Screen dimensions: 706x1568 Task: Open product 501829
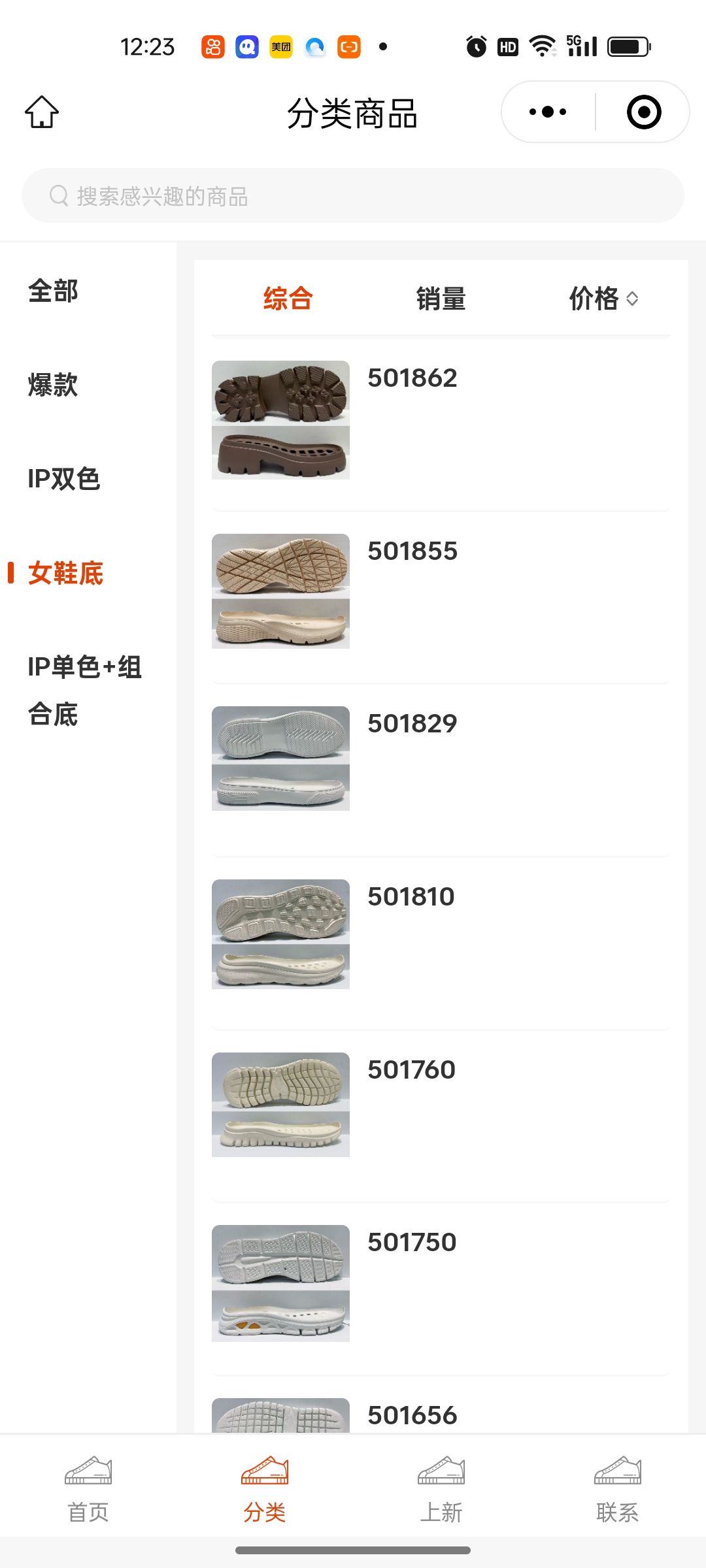tap(412, 724)
